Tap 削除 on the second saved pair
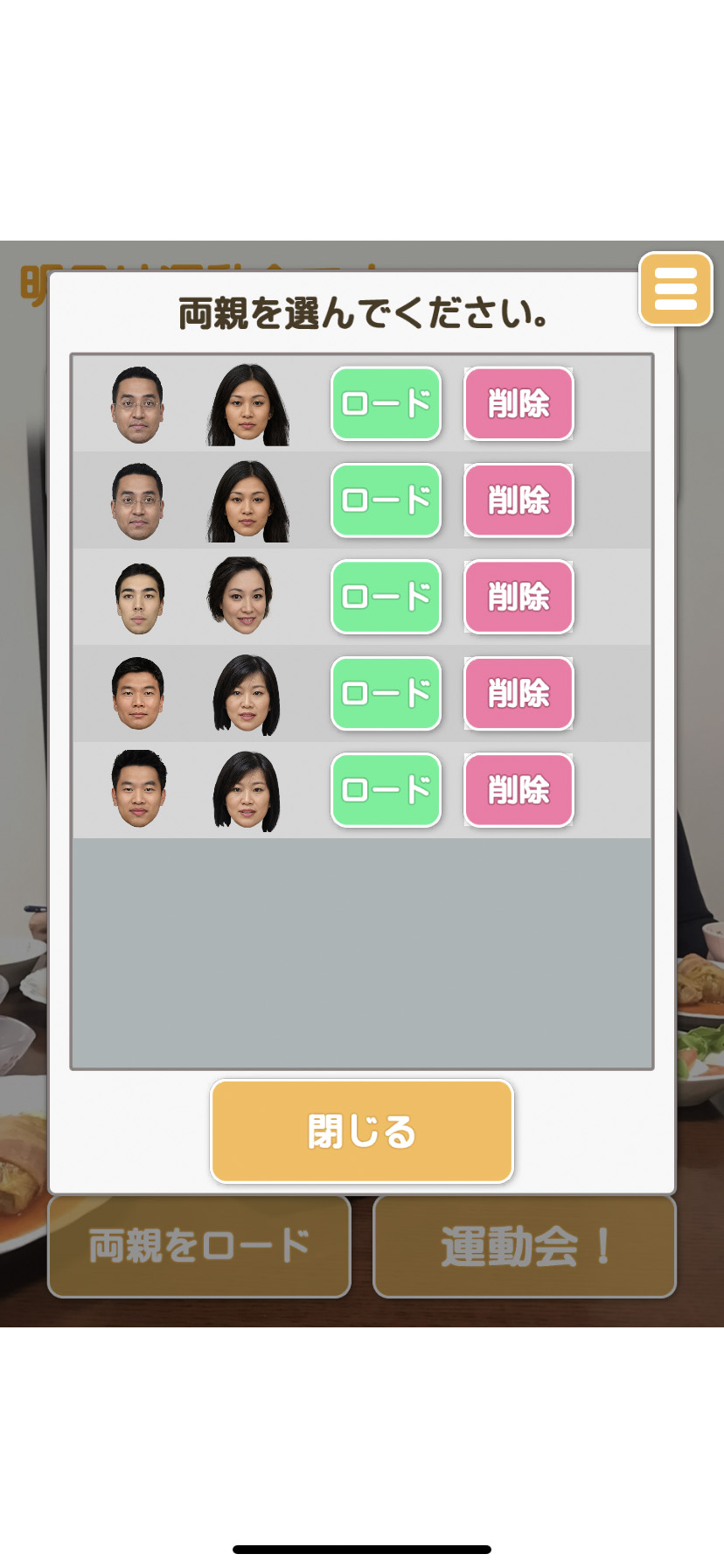The width and height of the screenshot is (724, 1568). [x=519, y=500]
